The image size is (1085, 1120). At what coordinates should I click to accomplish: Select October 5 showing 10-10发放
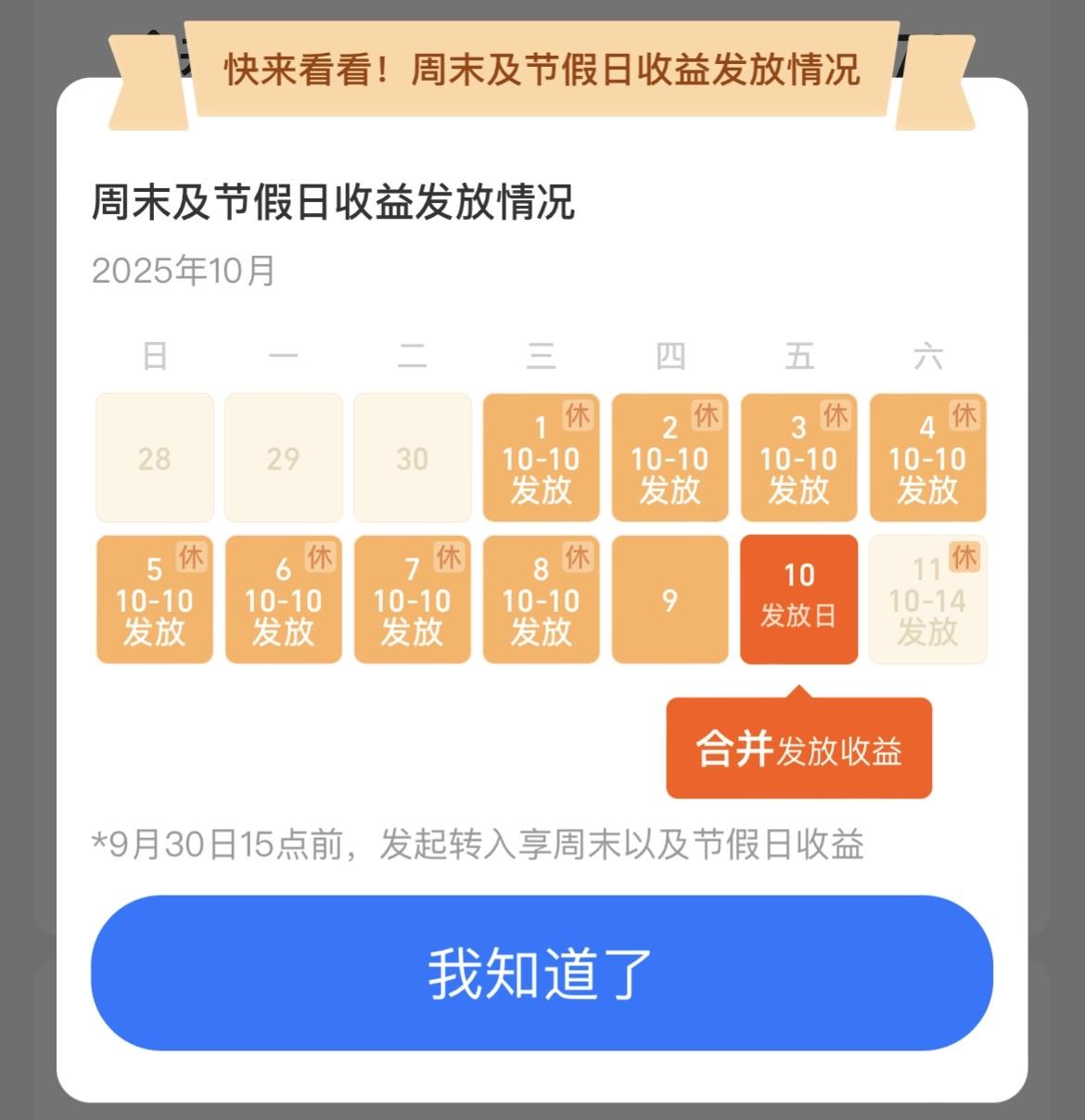click(x=153, y=599)
